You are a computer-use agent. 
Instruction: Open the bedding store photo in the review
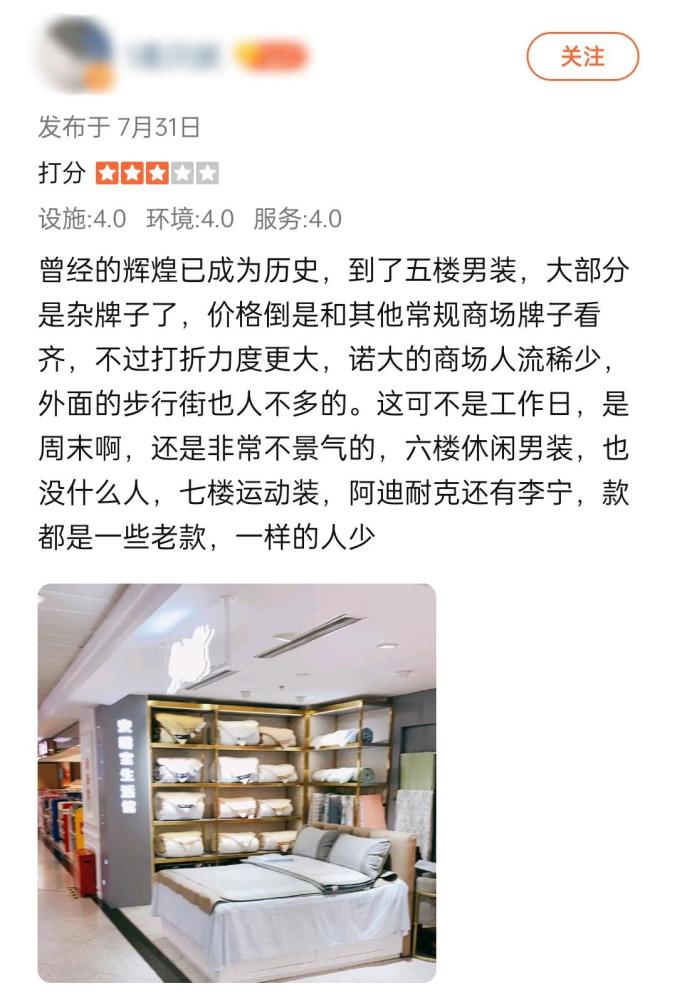[237, 782]
